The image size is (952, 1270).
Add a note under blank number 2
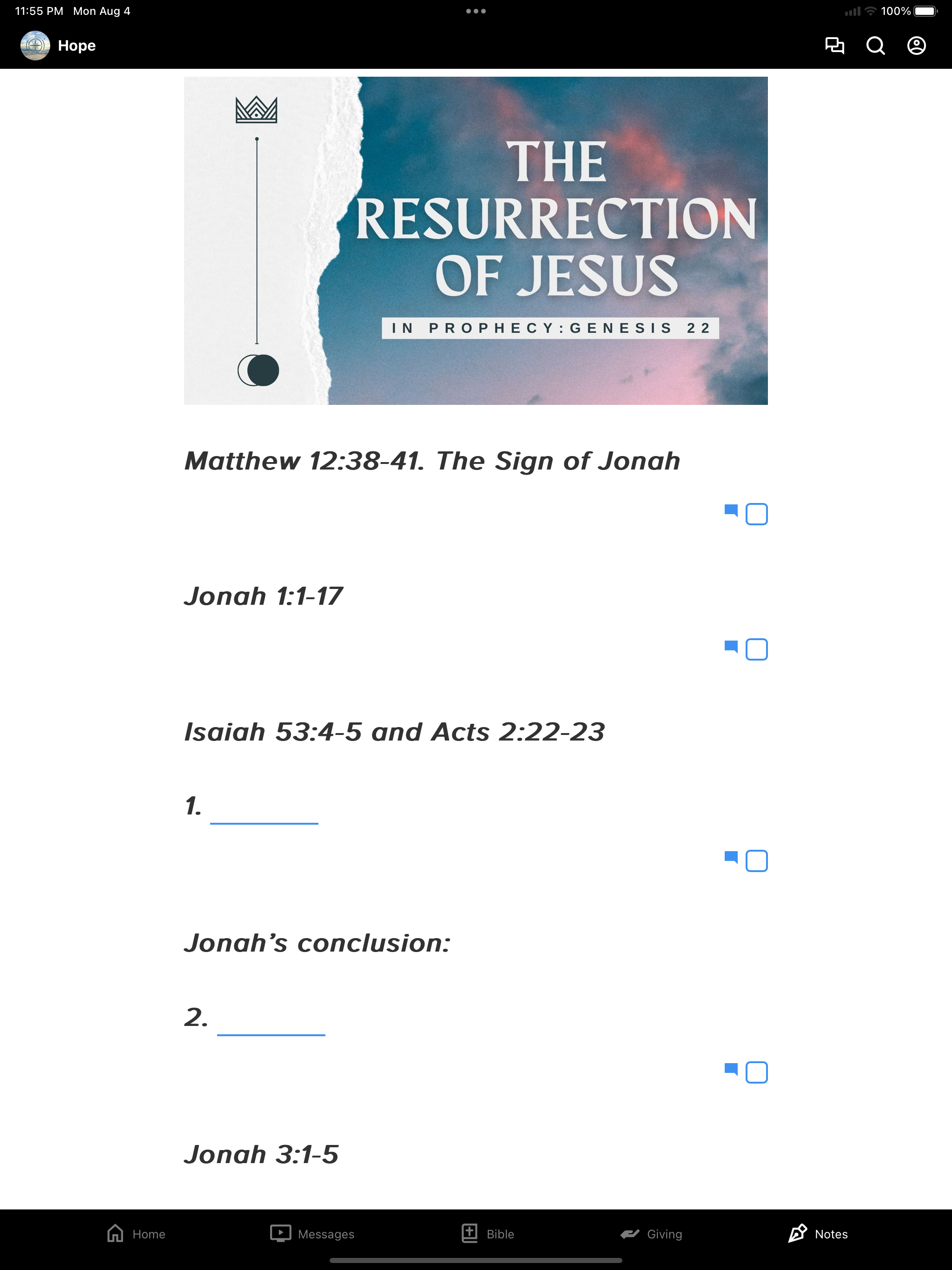731,1069
